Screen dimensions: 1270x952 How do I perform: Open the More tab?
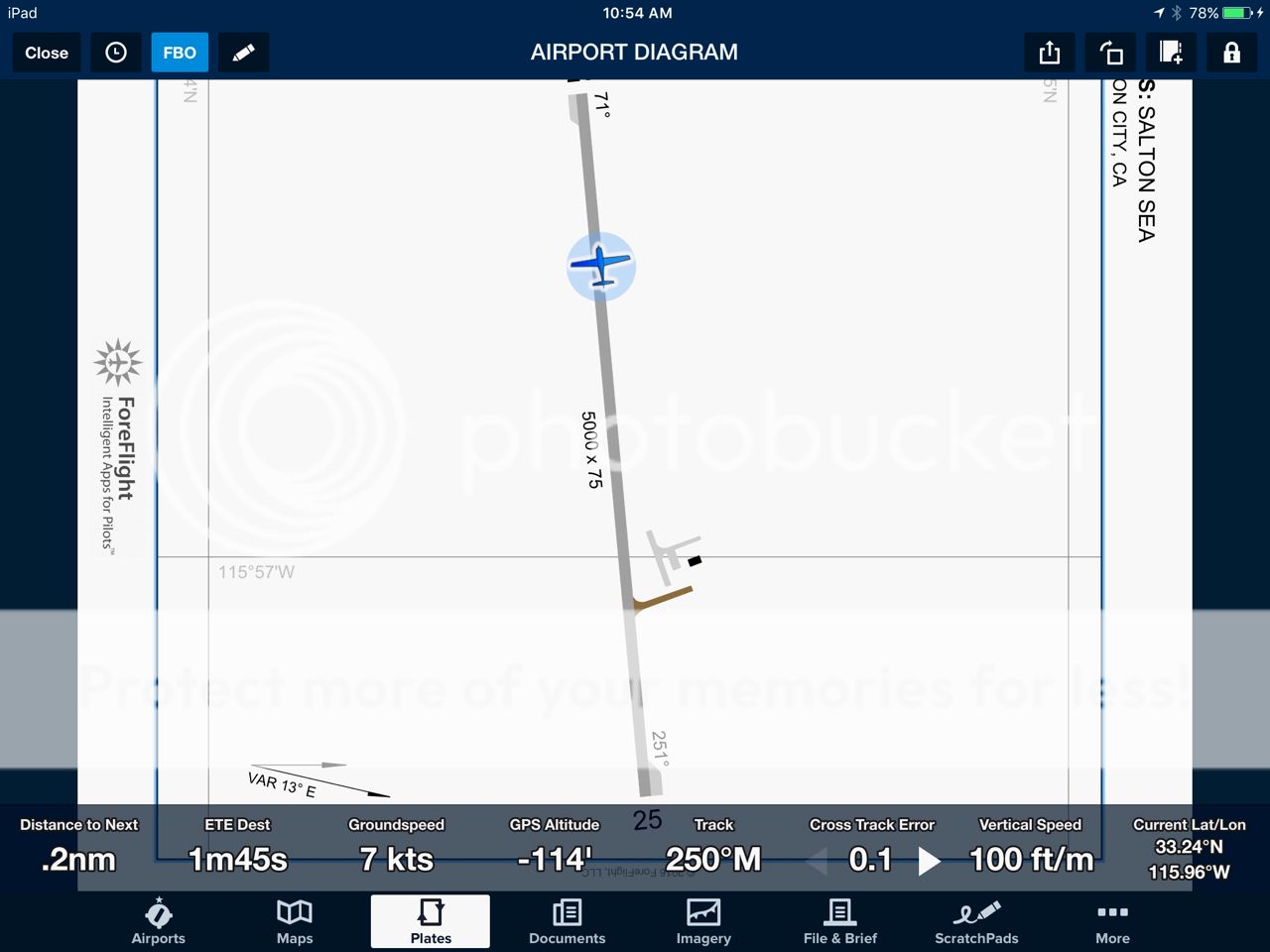click(1112, 921)
